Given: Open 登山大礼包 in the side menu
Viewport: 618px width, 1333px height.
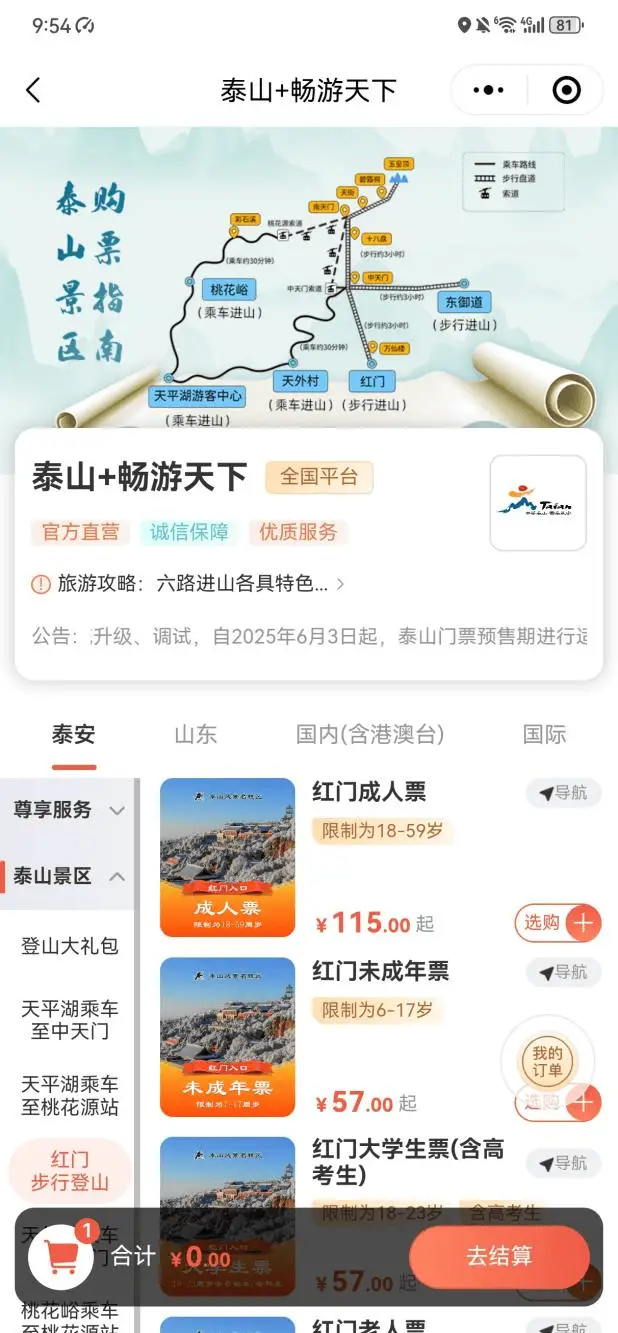Looking at the screenshot, I should tap(69, 946).
